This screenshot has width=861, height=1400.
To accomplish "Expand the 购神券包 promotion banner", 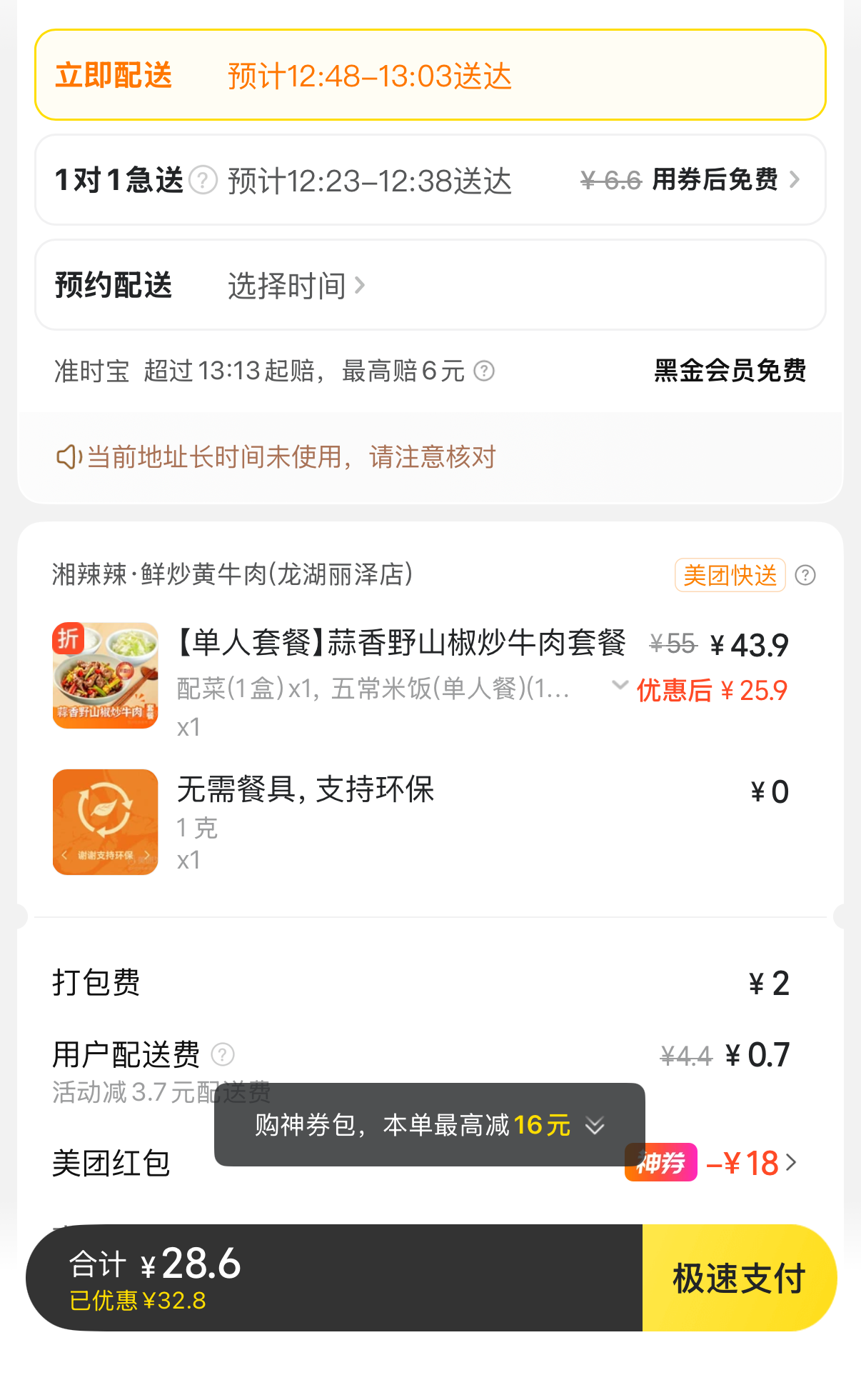I will 430,1125.
